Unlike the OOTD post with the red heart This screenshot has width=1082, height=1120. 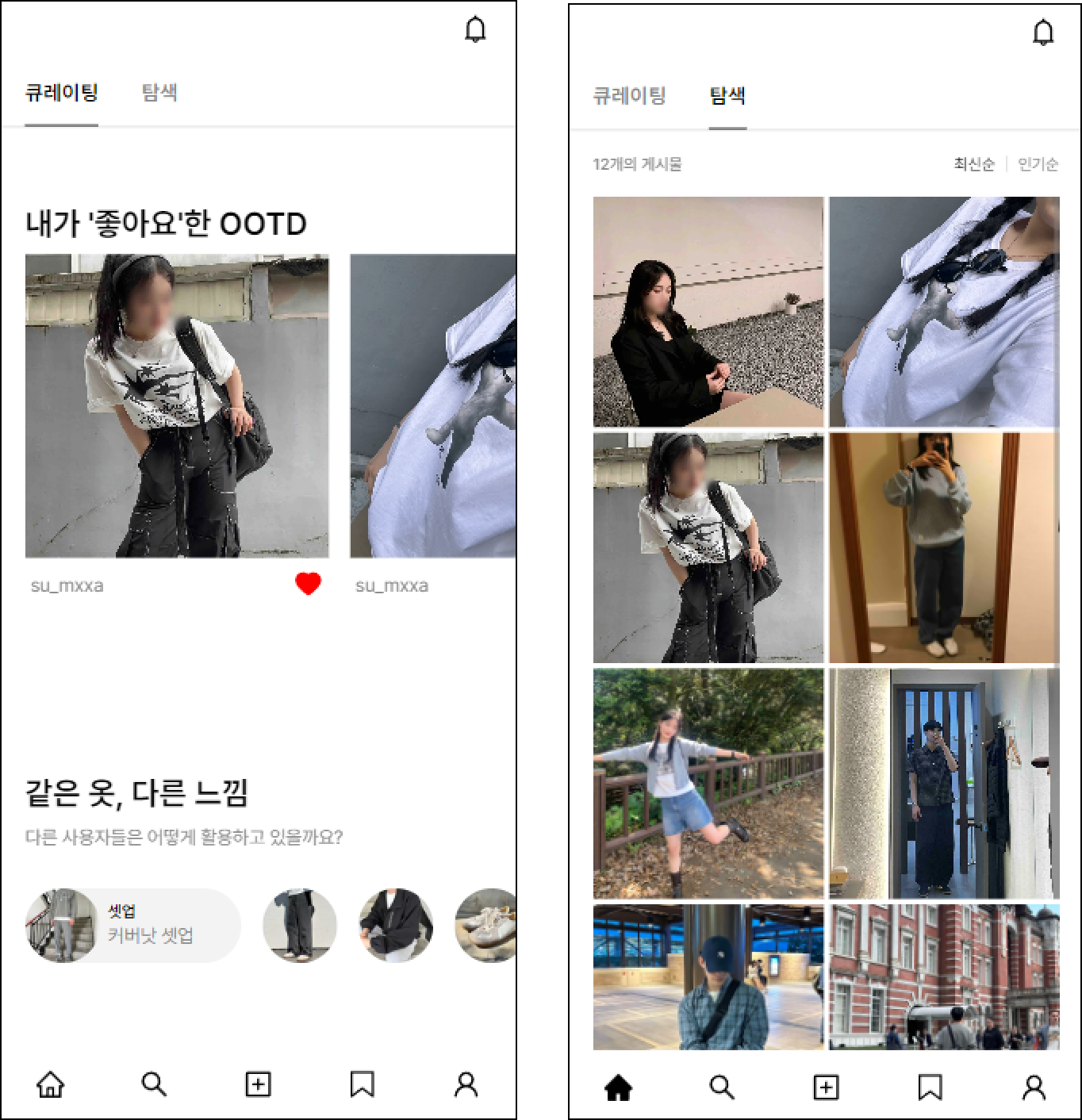tap(308, 584)
